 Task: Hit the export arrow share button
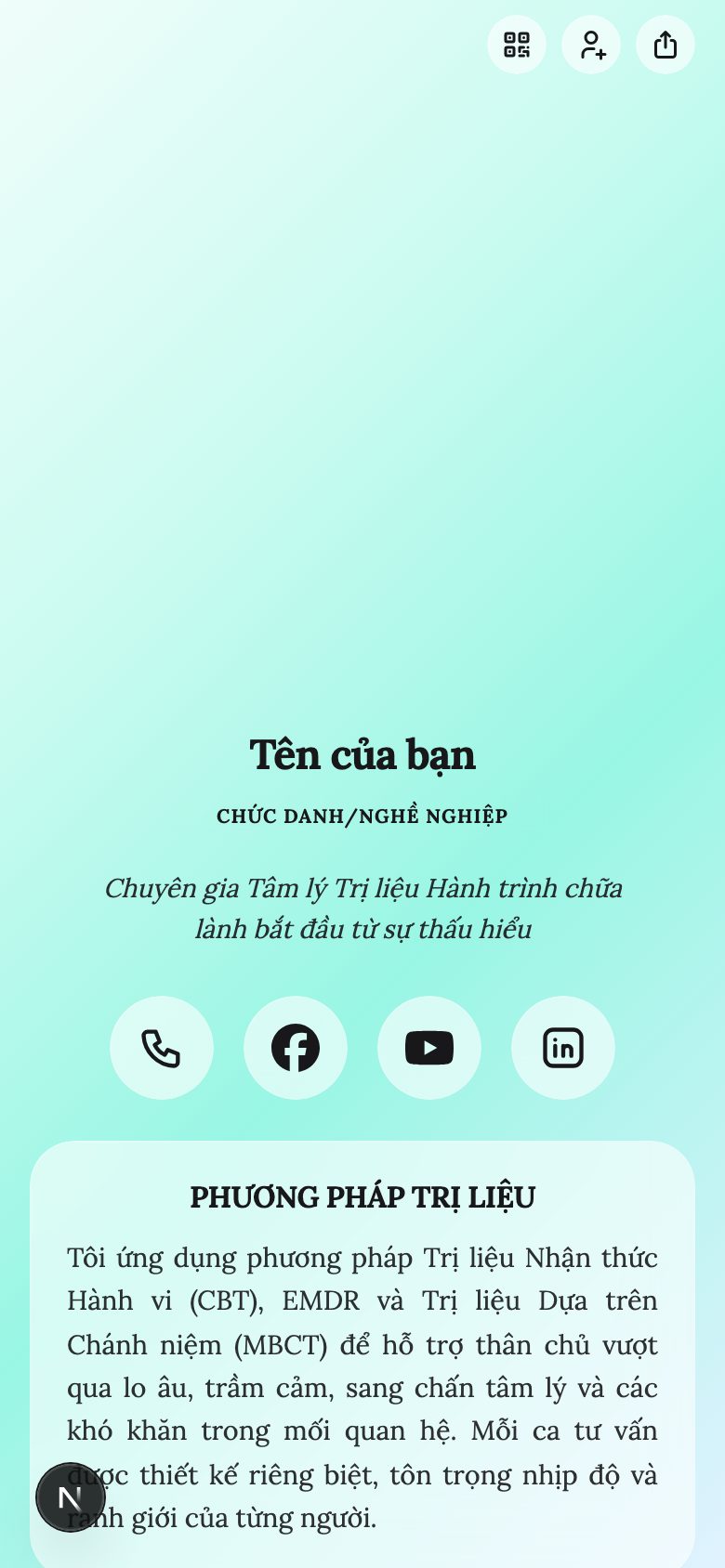pyautogui.click(x=665, y=44)
